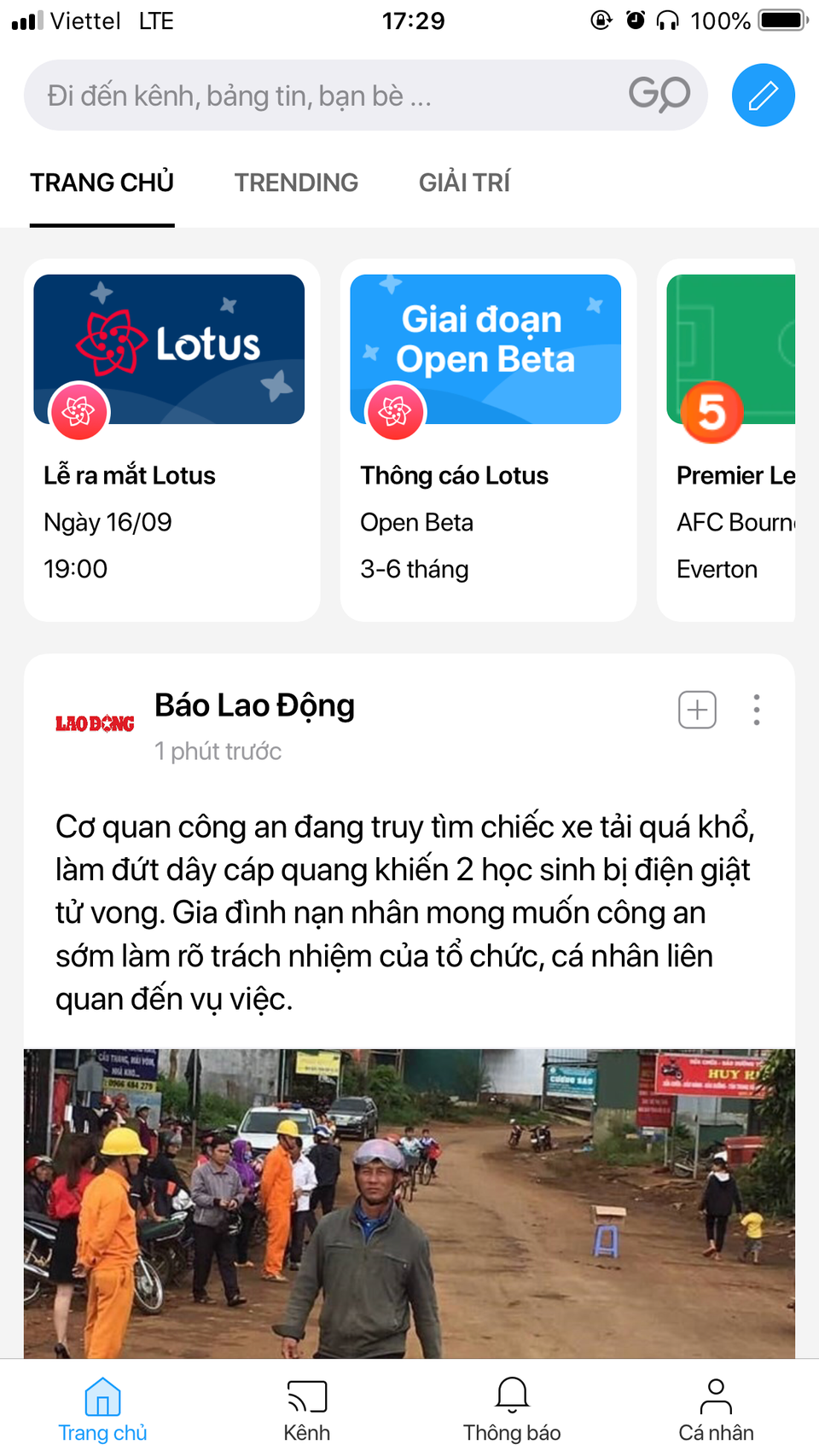Screen dimensions: 819x1456
Task: Open the three-dot menu on the post
Action: (x=756, y=709)
